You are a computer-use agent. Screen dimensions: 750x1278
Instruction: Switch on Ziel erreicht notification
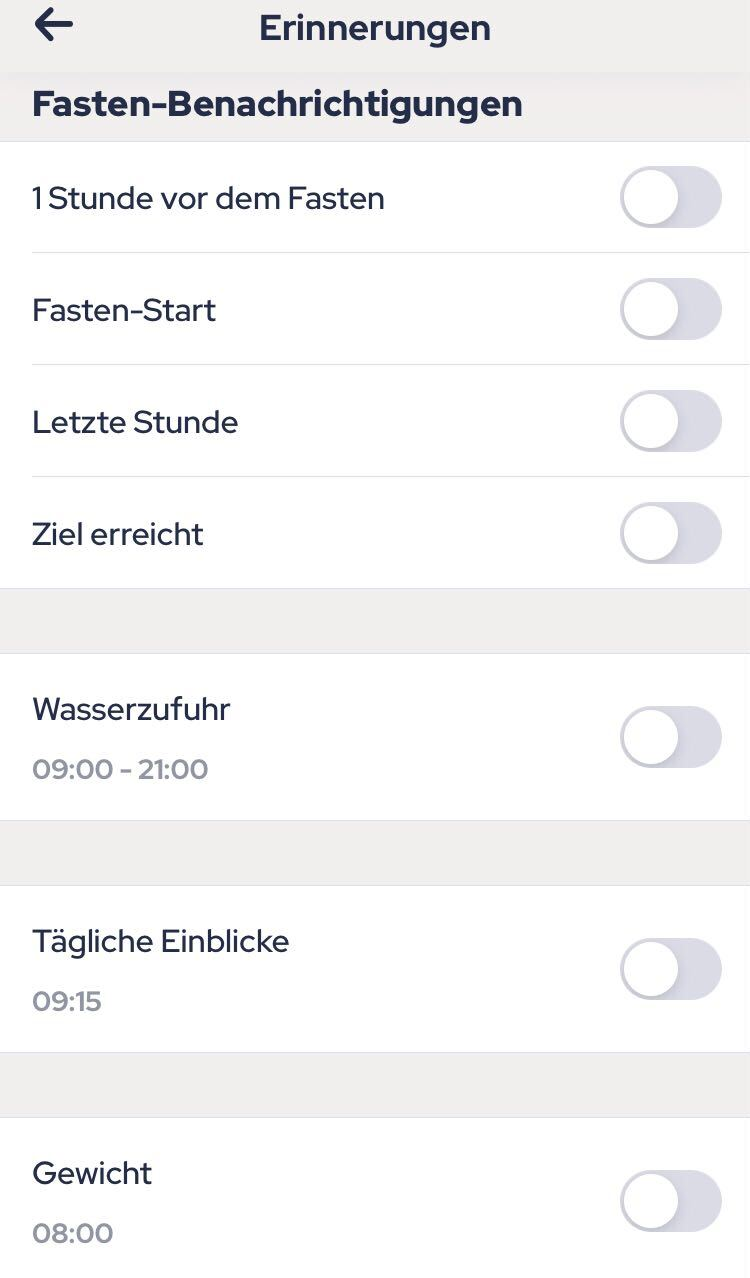point(671,533)
